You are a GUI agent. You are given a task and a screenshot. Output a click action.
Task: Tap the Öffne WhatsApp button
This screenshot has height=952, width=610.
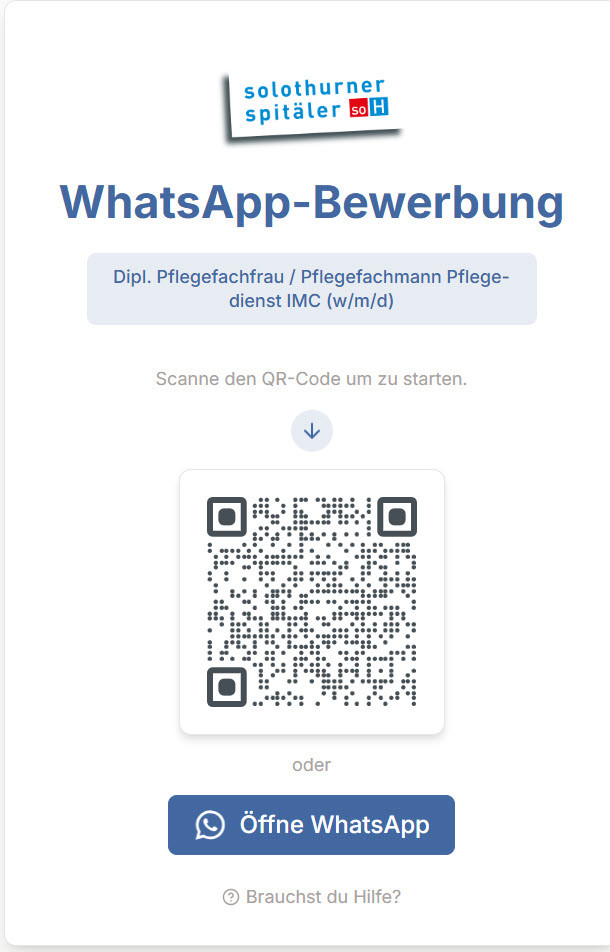[x=311, y=825]
